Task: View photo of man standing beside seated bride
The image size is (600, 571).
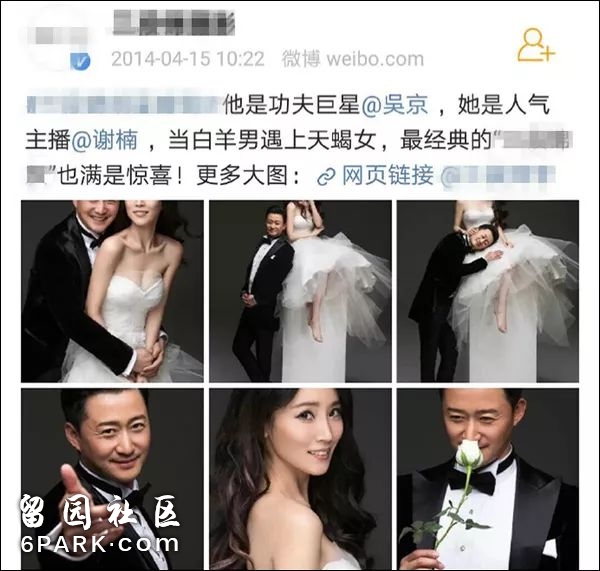Action: pos(300,291)
